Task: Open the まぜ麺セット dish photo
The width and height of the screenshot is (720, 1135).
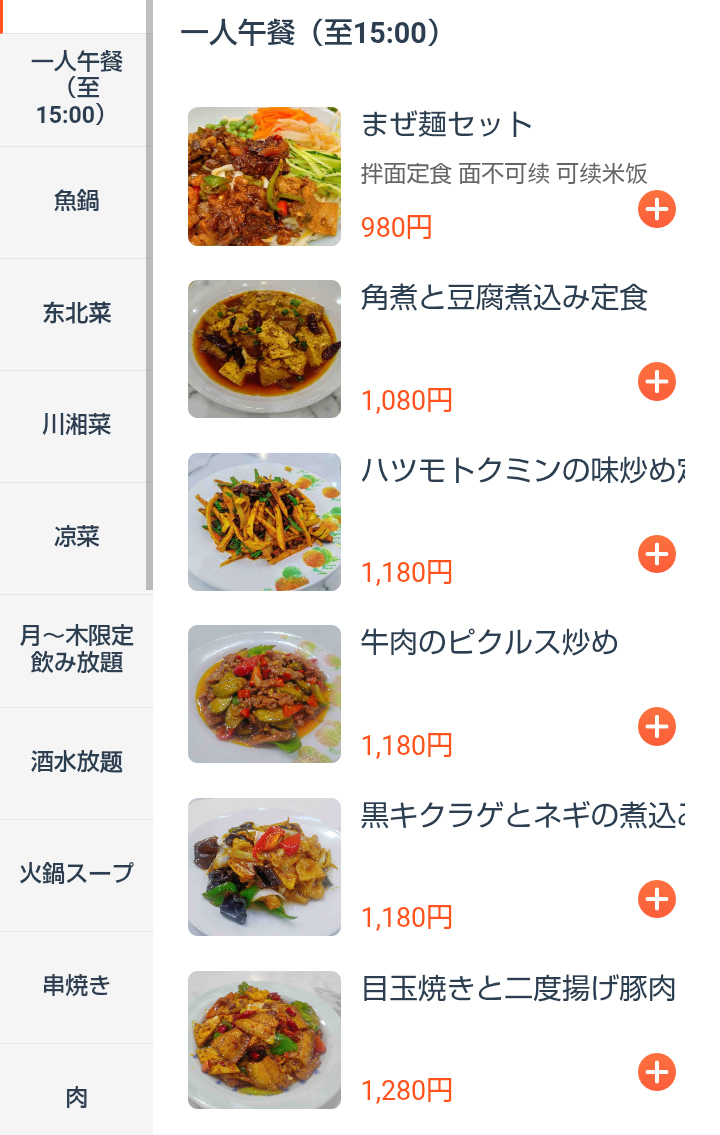Action: [264, 176]
